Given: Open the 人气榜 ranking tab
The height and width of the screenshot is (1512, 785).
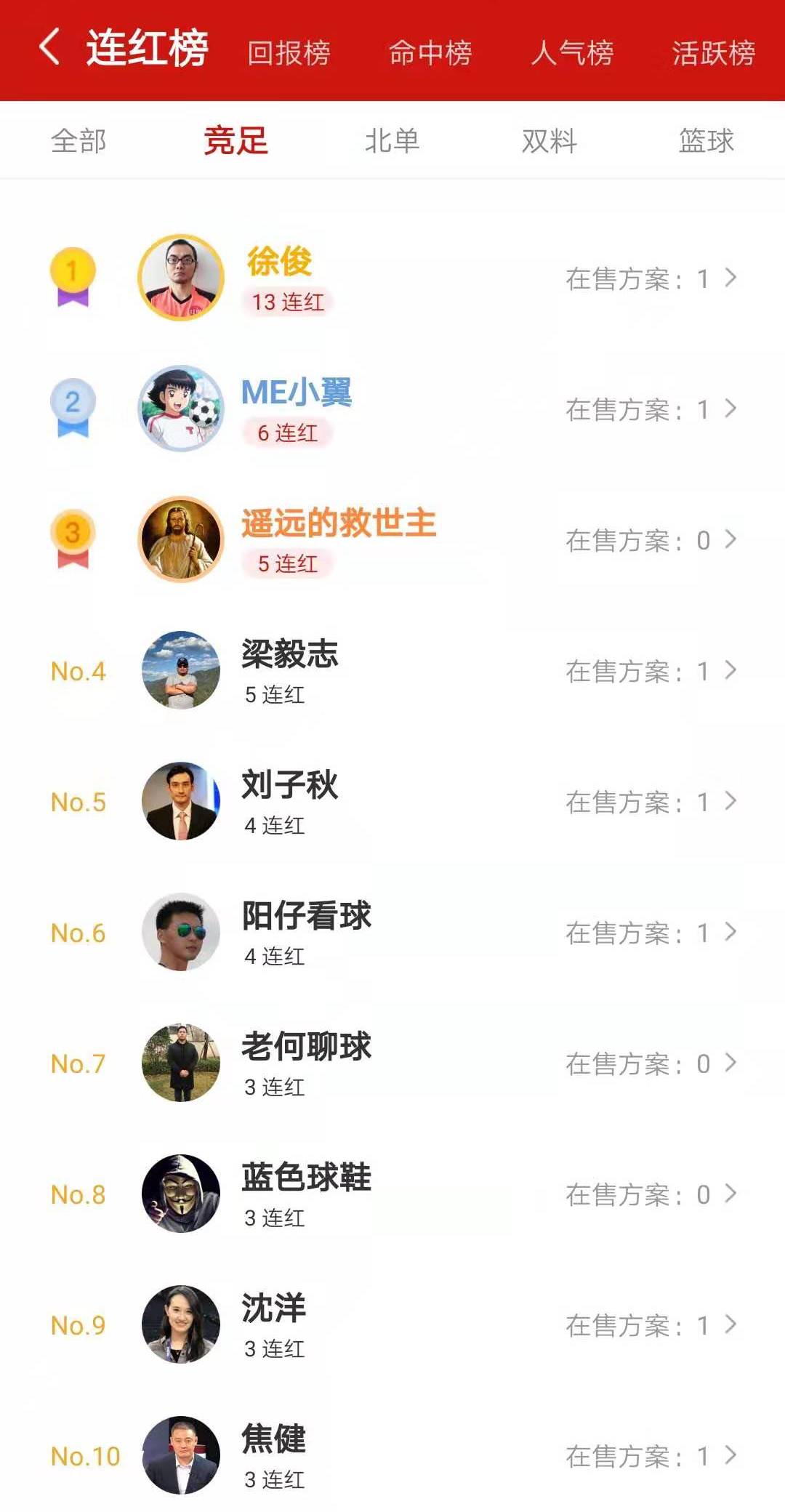Looking at the screenshot, I should (572, 52).
